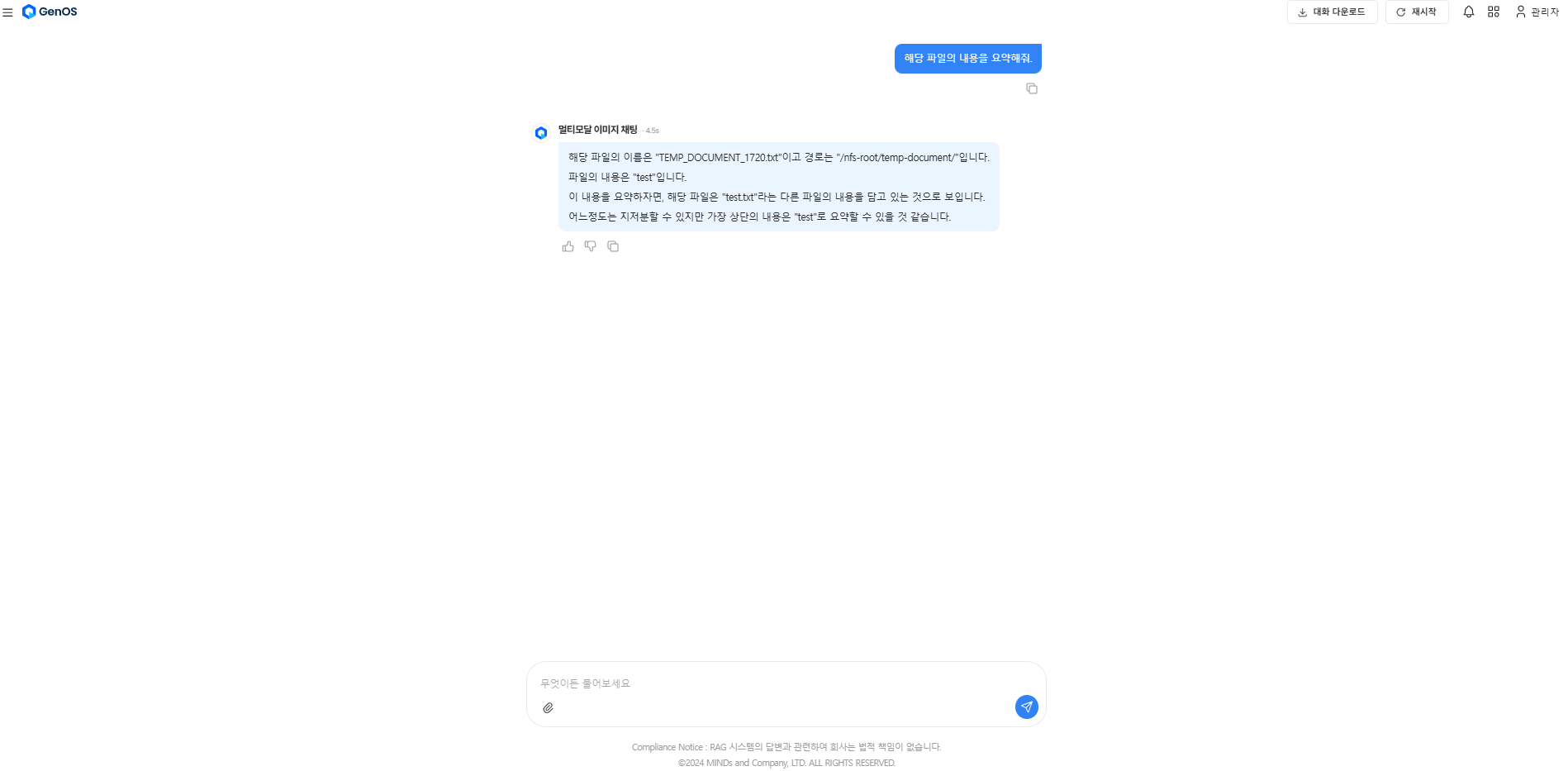
Task: Attach a file with the paperclip
Action: [x=548, y=707]
